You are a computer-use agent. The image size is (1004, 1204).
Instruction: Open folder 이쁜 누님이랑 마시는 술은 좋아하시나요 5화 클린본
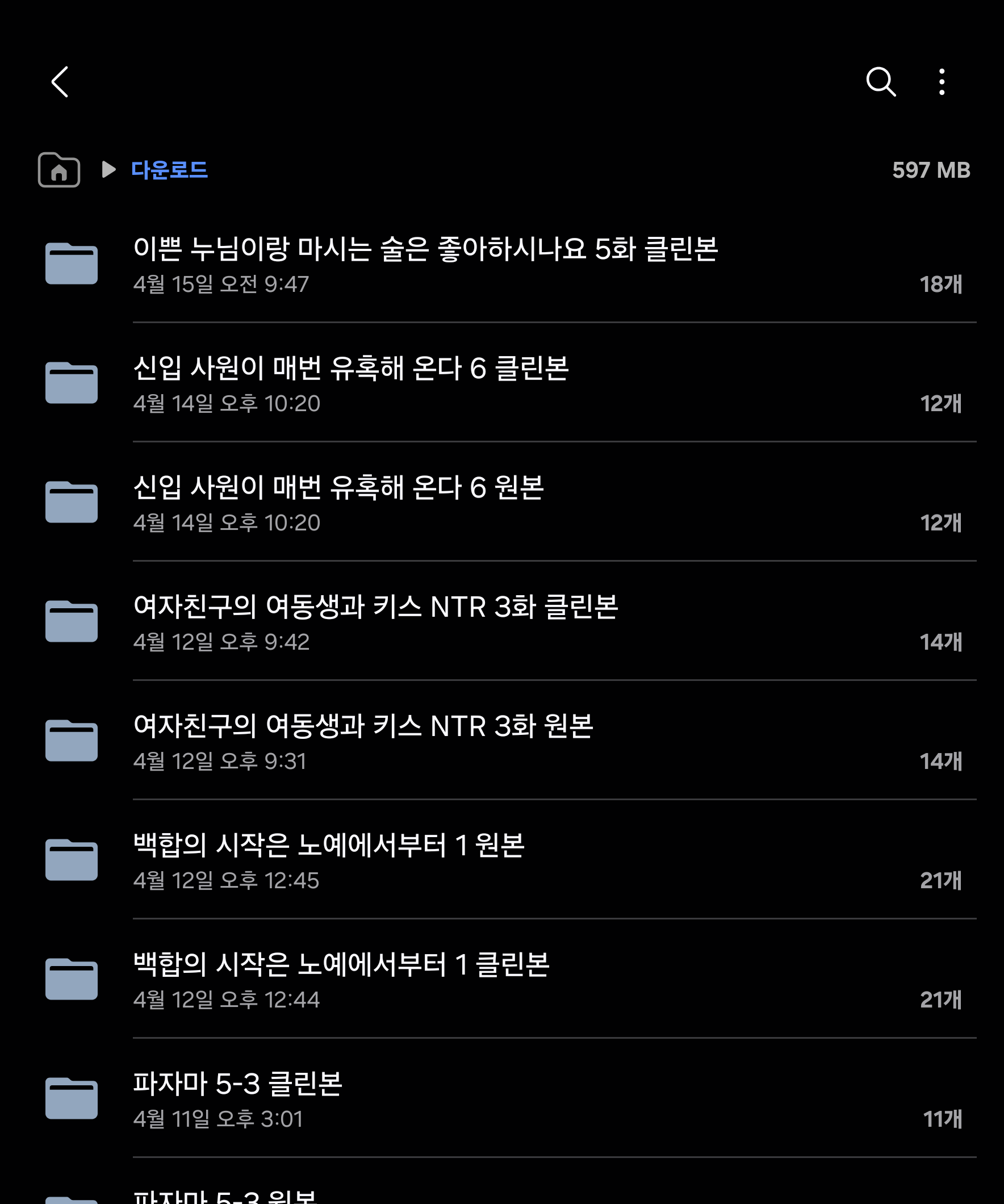(x=501, y=264)
